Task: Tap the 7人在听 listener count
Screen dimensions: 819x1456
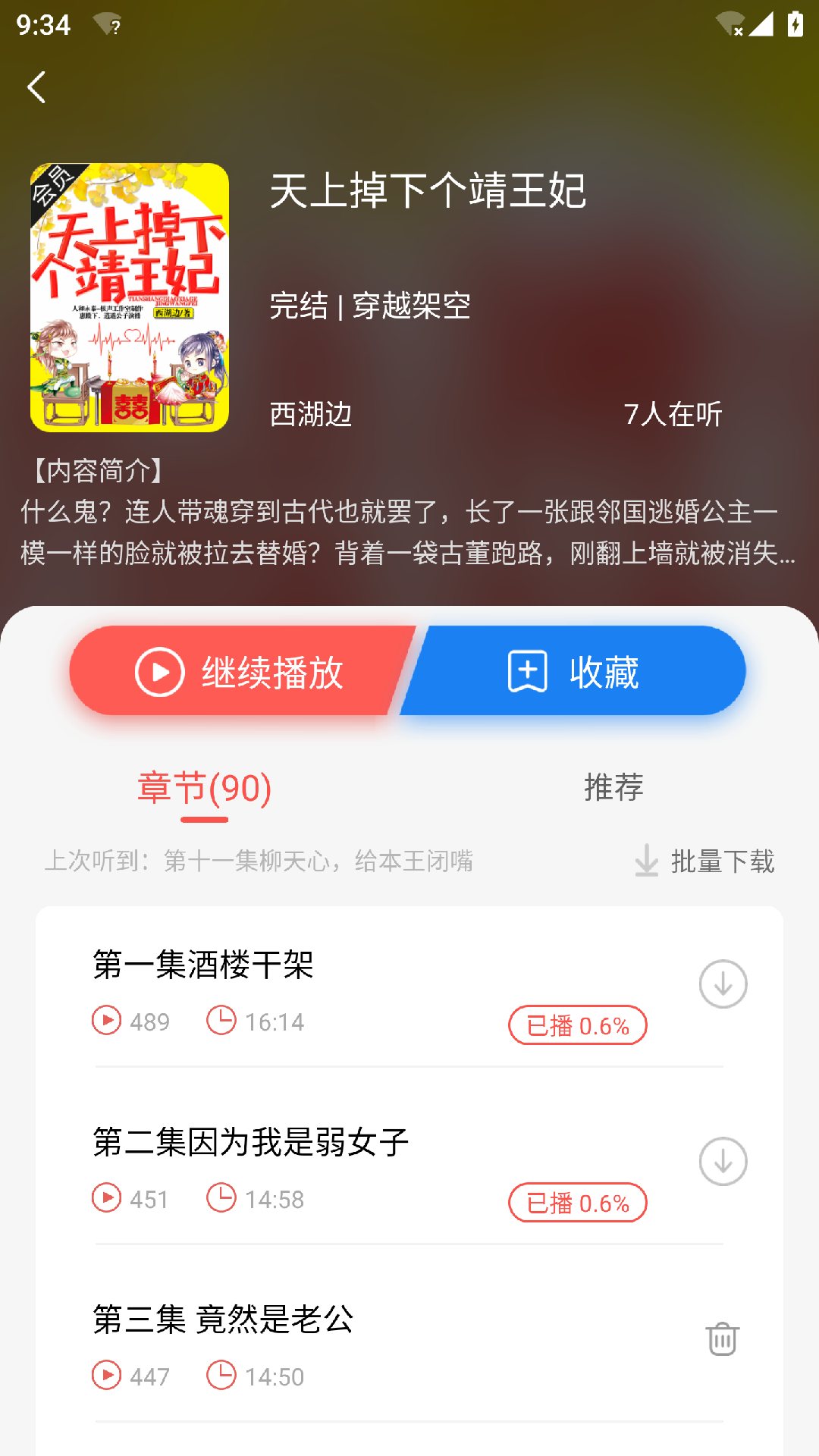Action: pos(673,415)
